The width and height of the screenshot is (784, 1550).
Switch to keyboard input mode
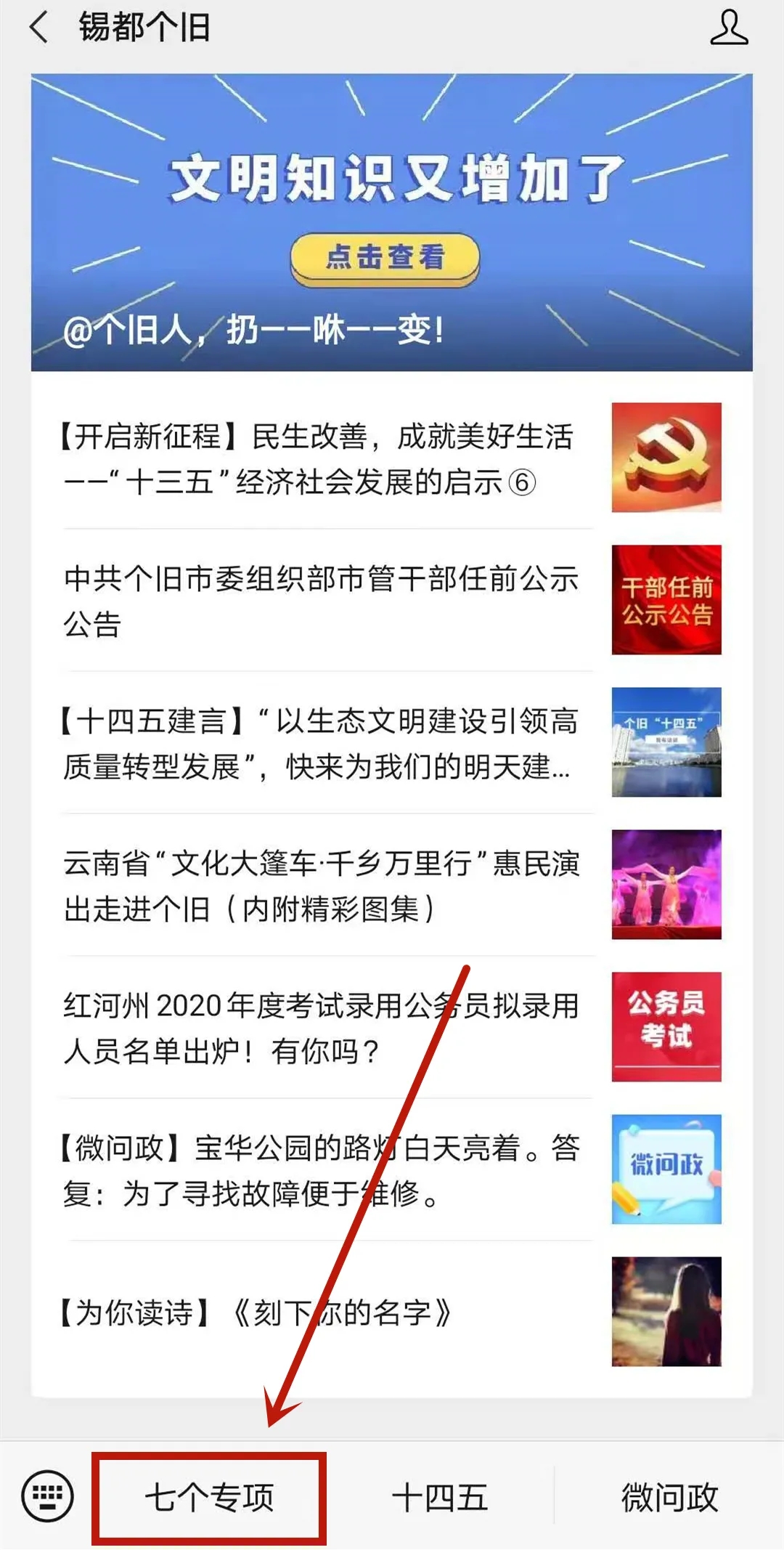pos(48,1496)
